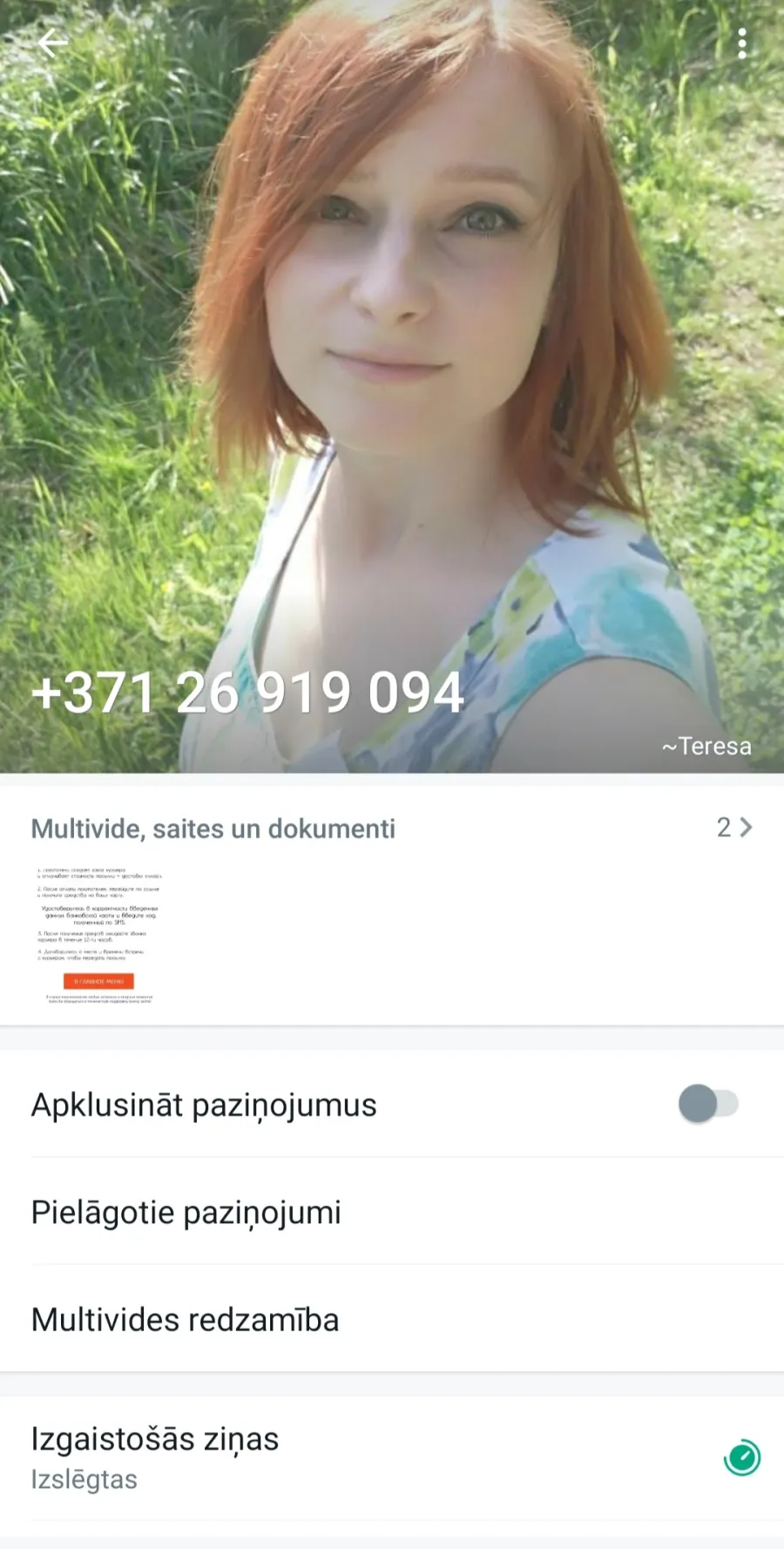
Task: Open Pielāgotie paziņojumi settings
Action: pos(392,1212)
